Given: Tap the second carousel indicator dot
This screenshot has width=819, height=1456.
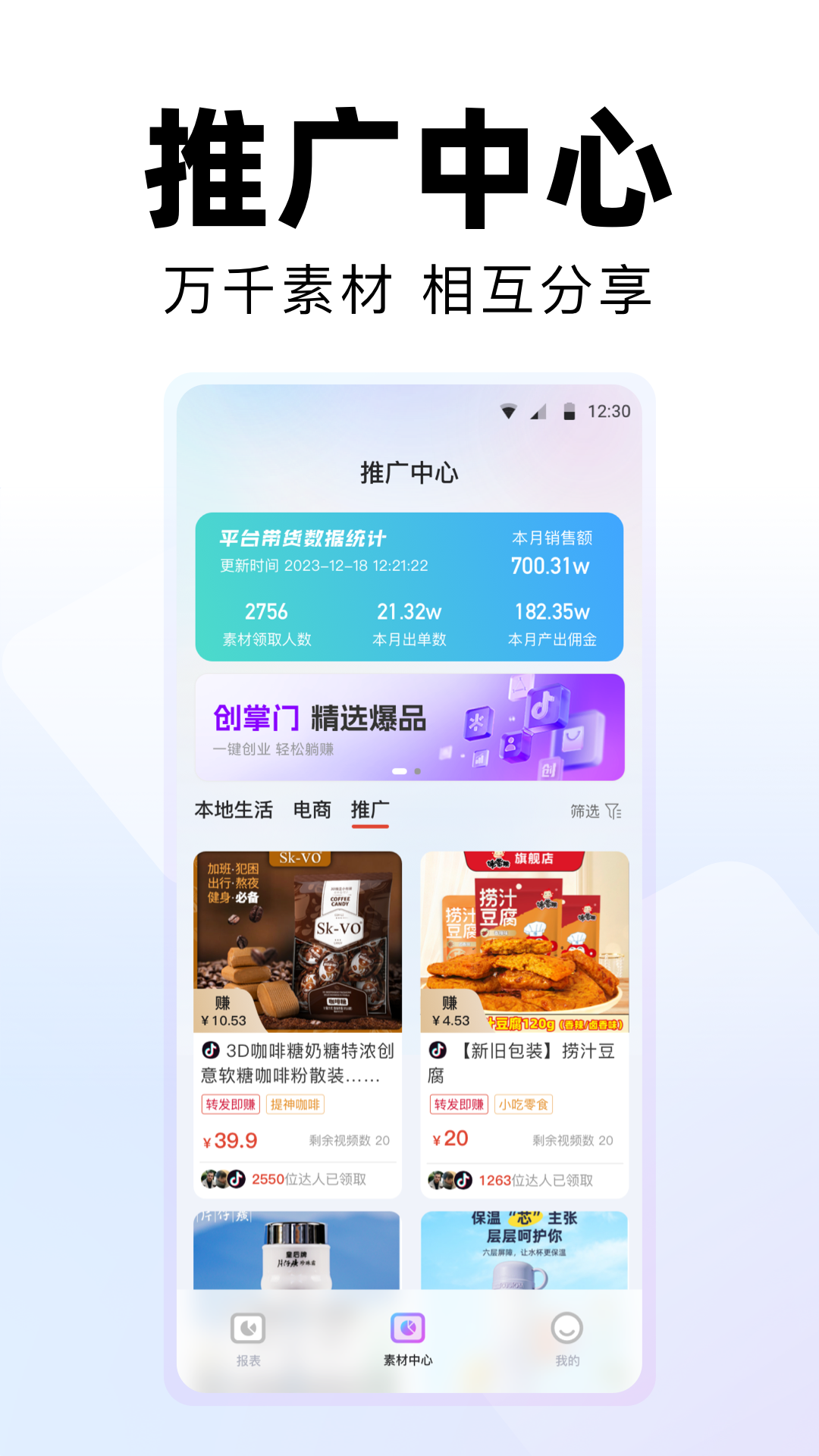Looking at the screenshot, I should click(x=416, y=771).
